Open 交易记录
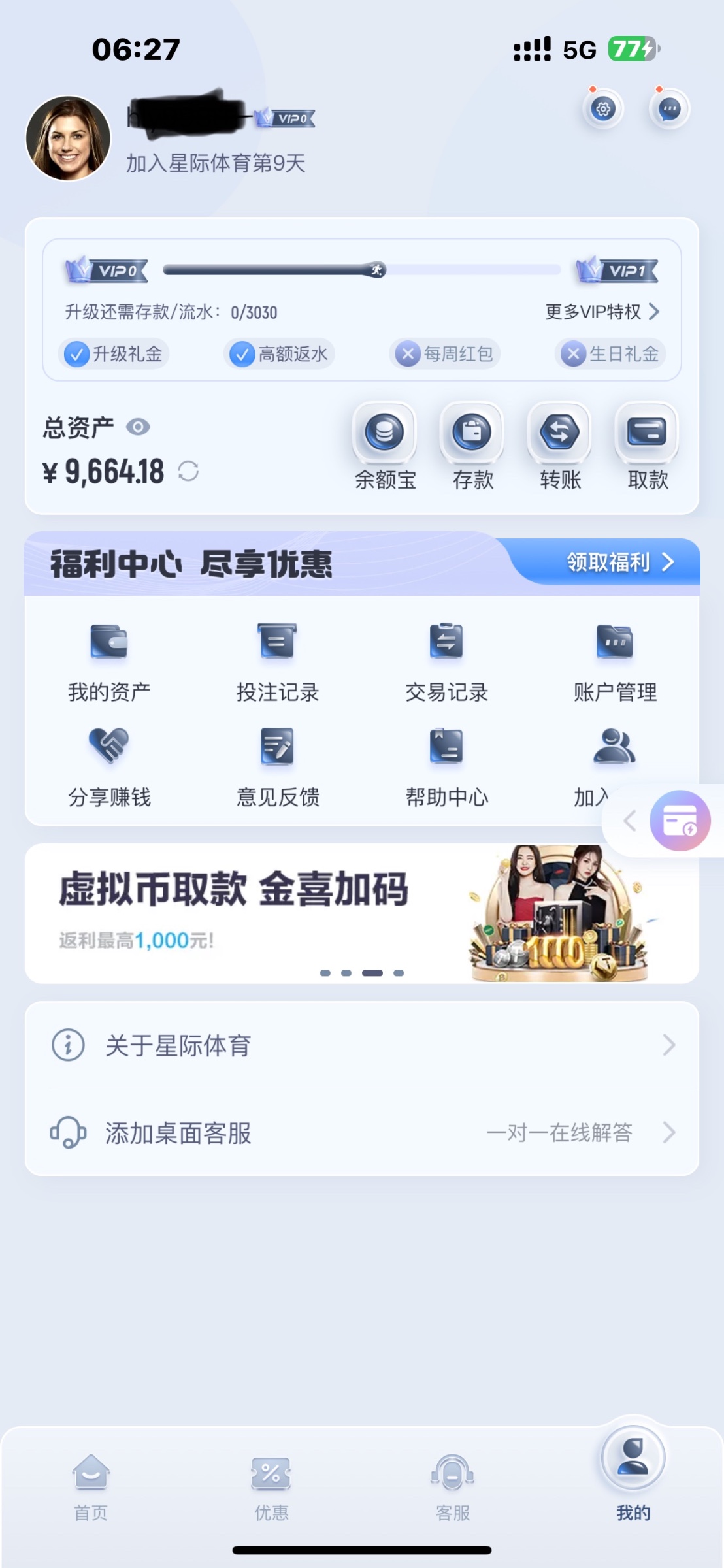 tap(446, 661)
